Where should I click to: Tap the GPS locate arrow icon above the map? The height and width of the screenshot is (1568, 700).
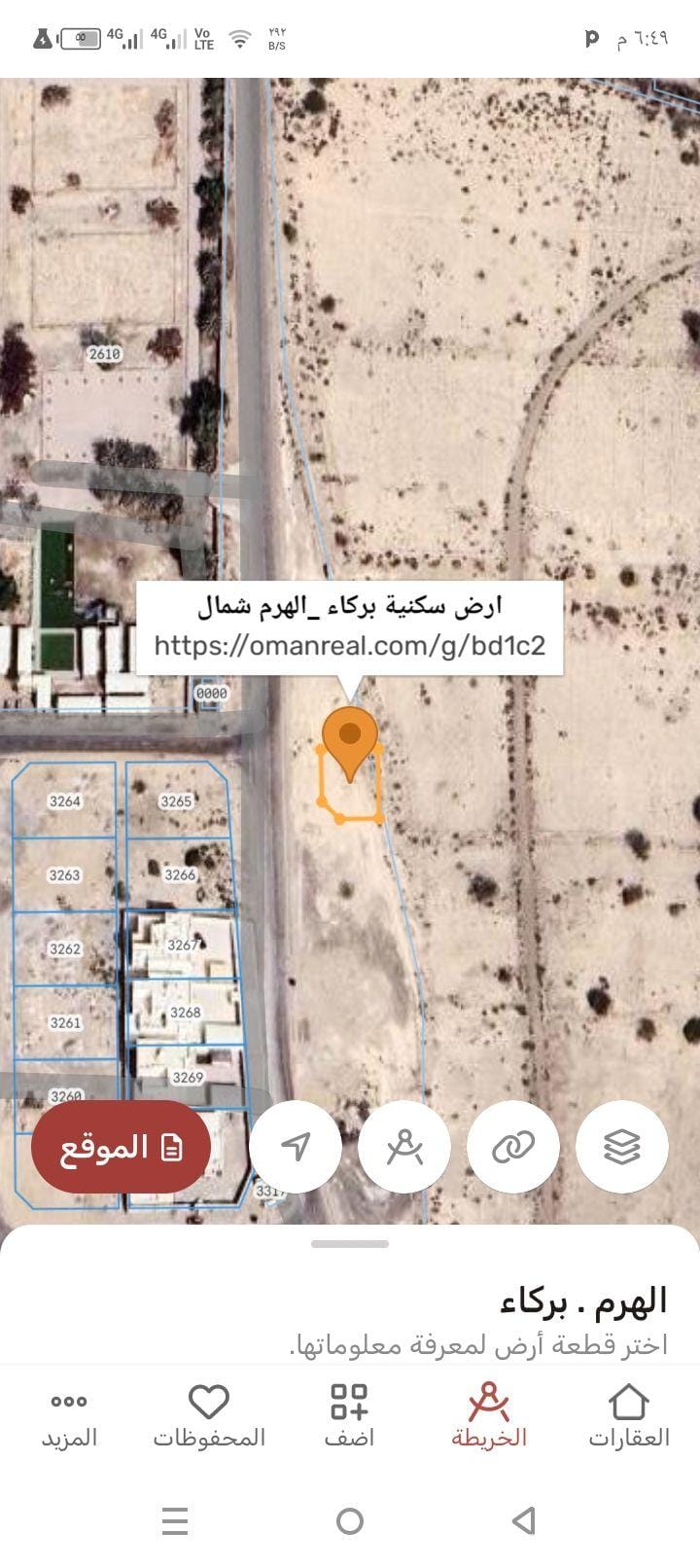click(x=295, y=1147)
